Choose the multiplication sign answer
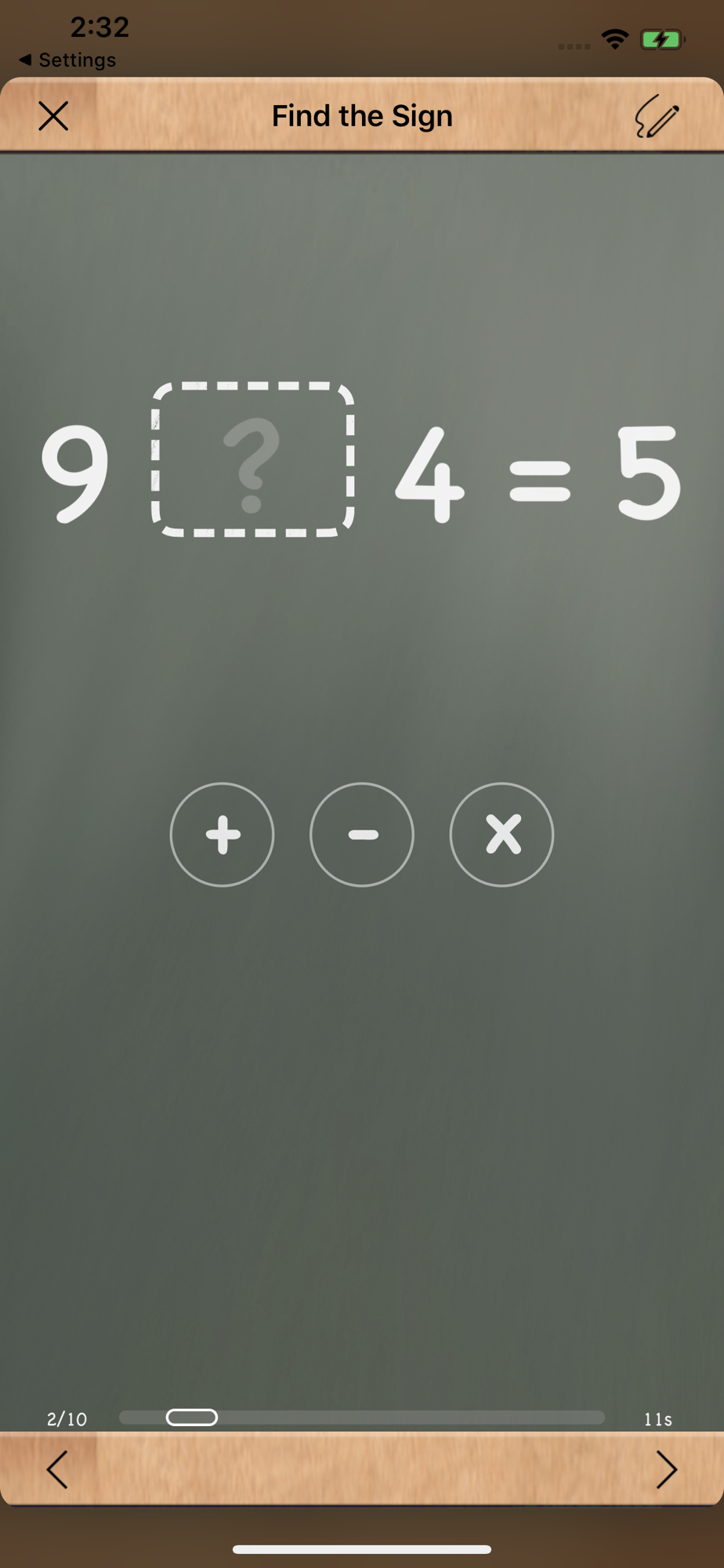This screenshot has width=724, height=1568. pos(501,834)
